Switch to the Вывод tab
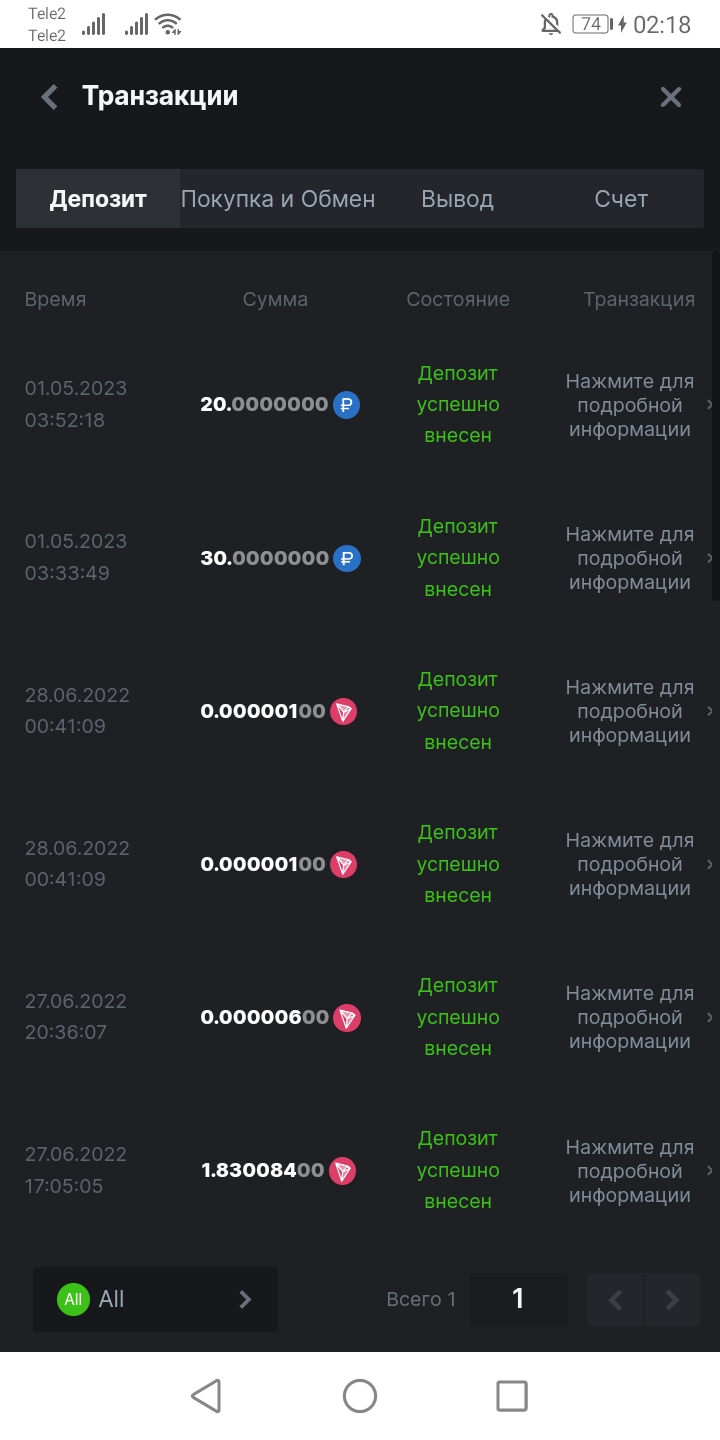The height and width of the screenshot is (1440, 720). point(457,199)
